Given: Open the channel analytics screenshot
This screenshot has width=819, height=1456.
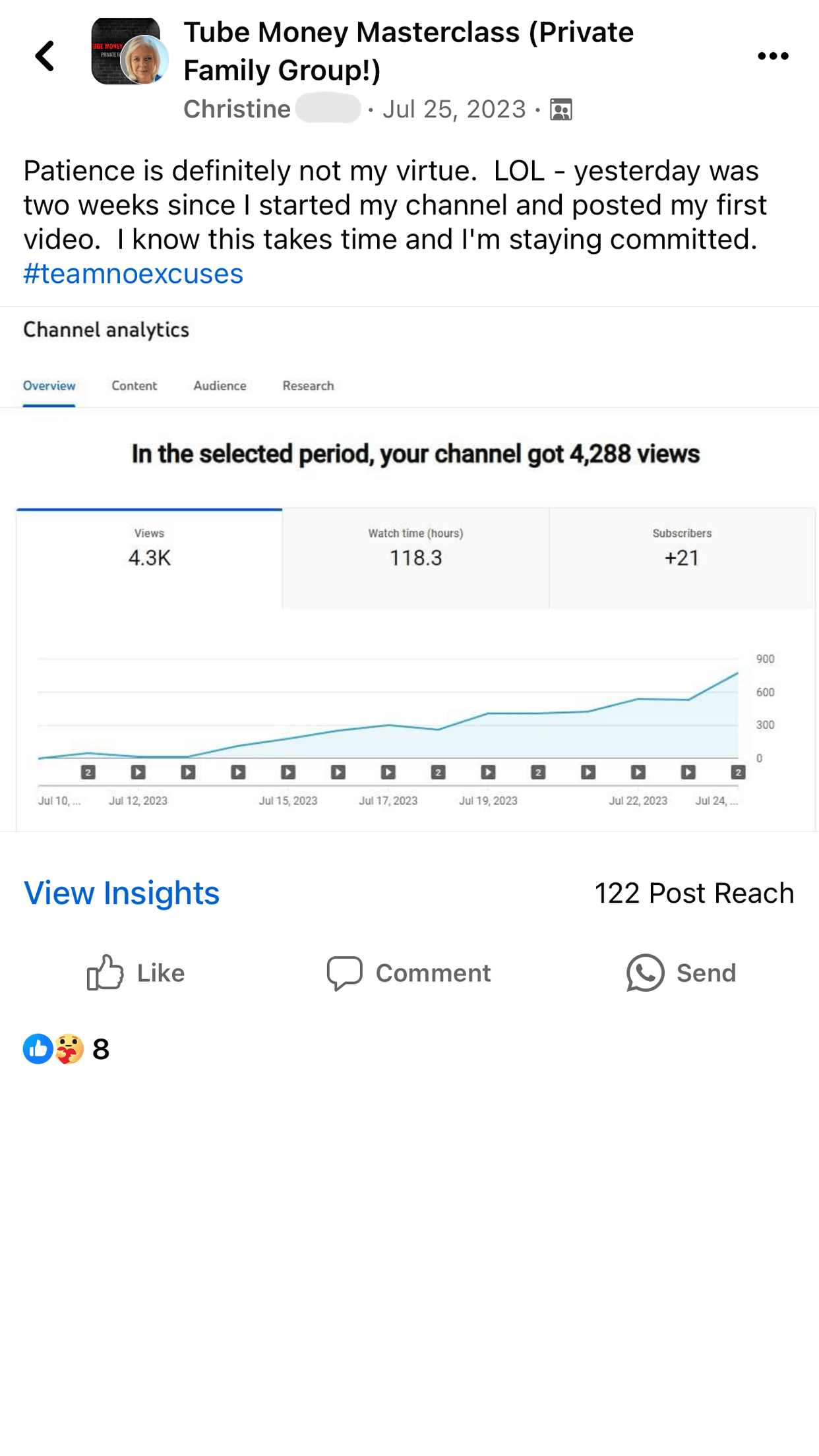Looking at the screenshot, I should [x=409, y=569].
